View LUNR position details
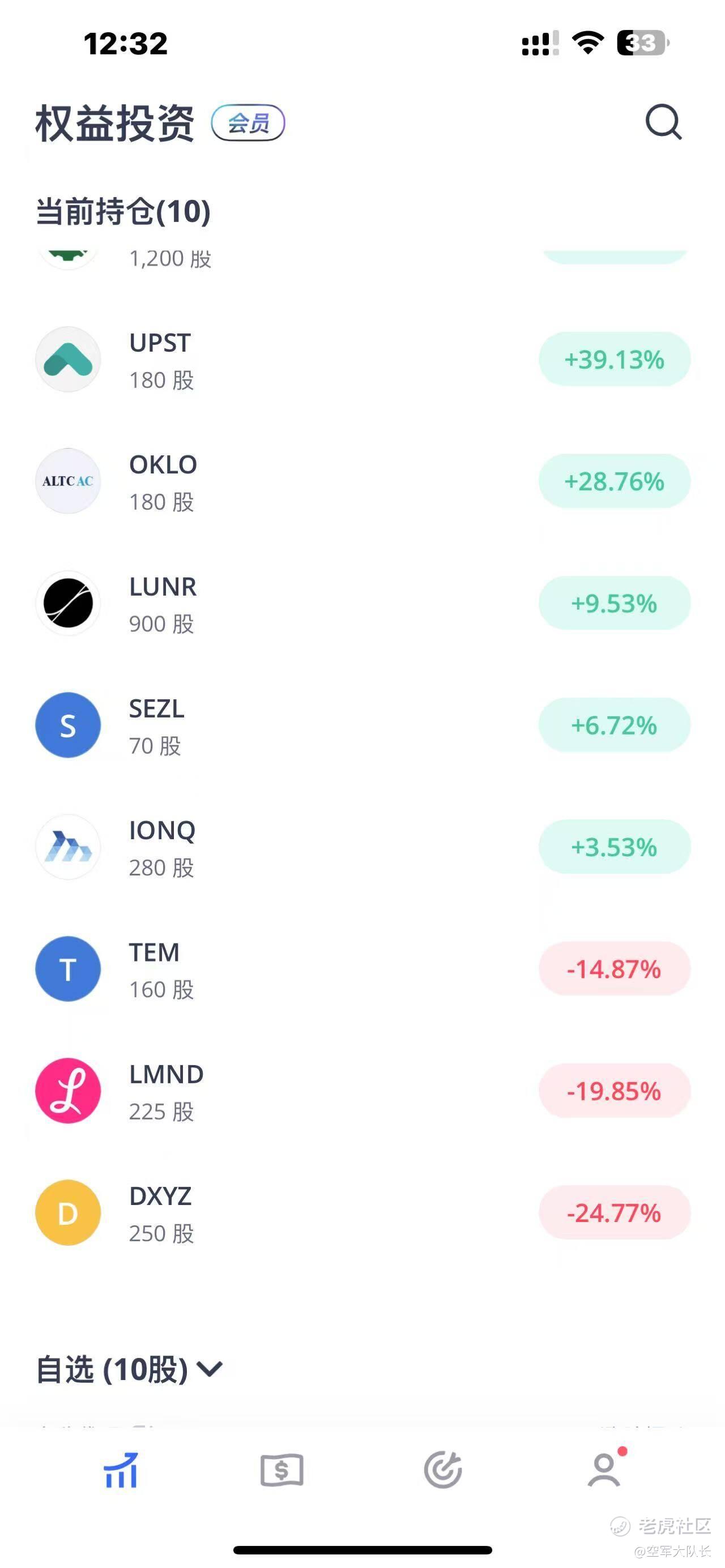 click(x=362, y=603)
